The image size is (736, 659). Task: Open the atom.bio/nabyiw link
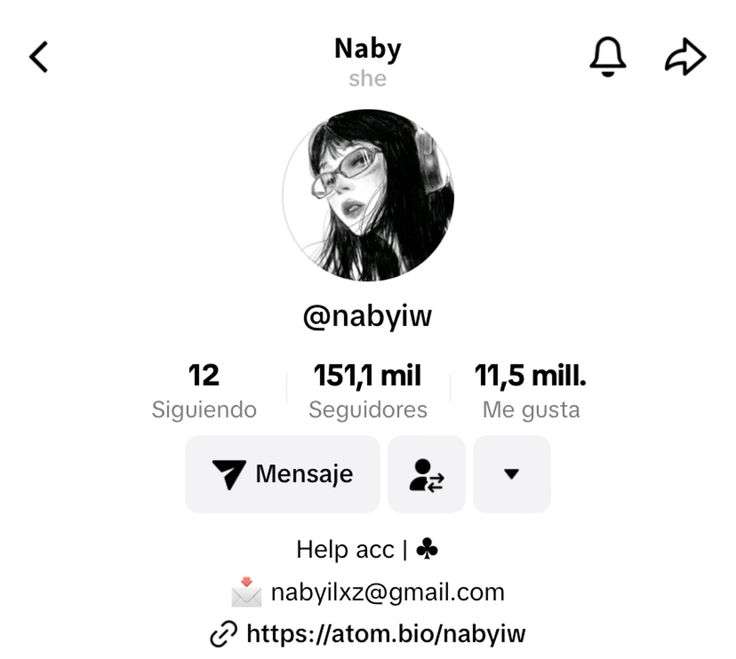384,633
